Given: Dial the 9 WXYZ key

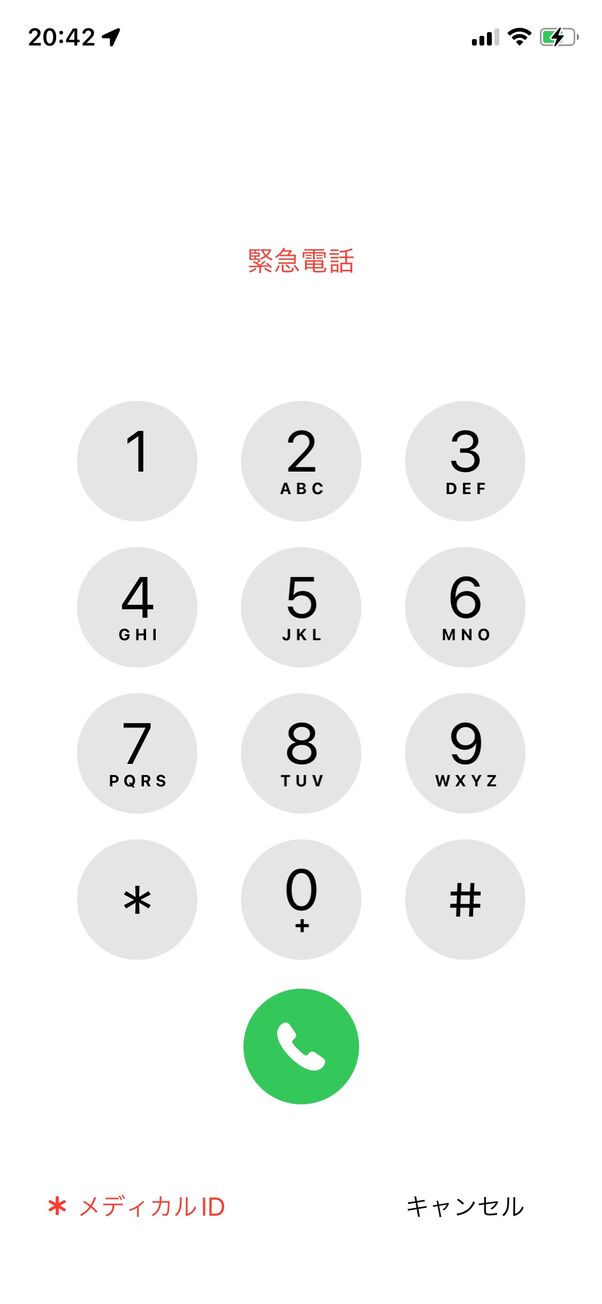Looking at the screenshot, I should tap(465, 753).
